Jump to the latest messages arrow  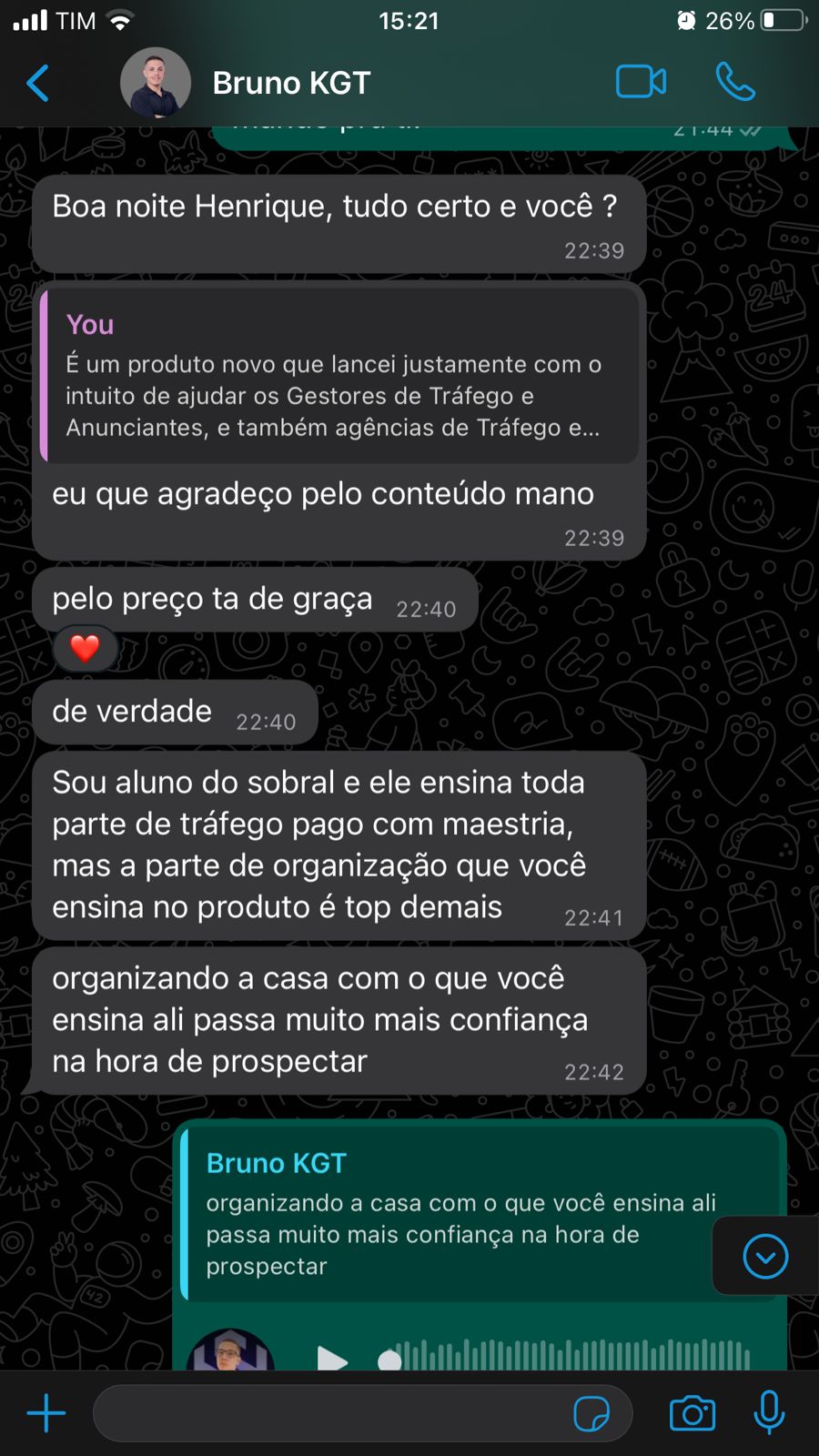coord(765,1257)
